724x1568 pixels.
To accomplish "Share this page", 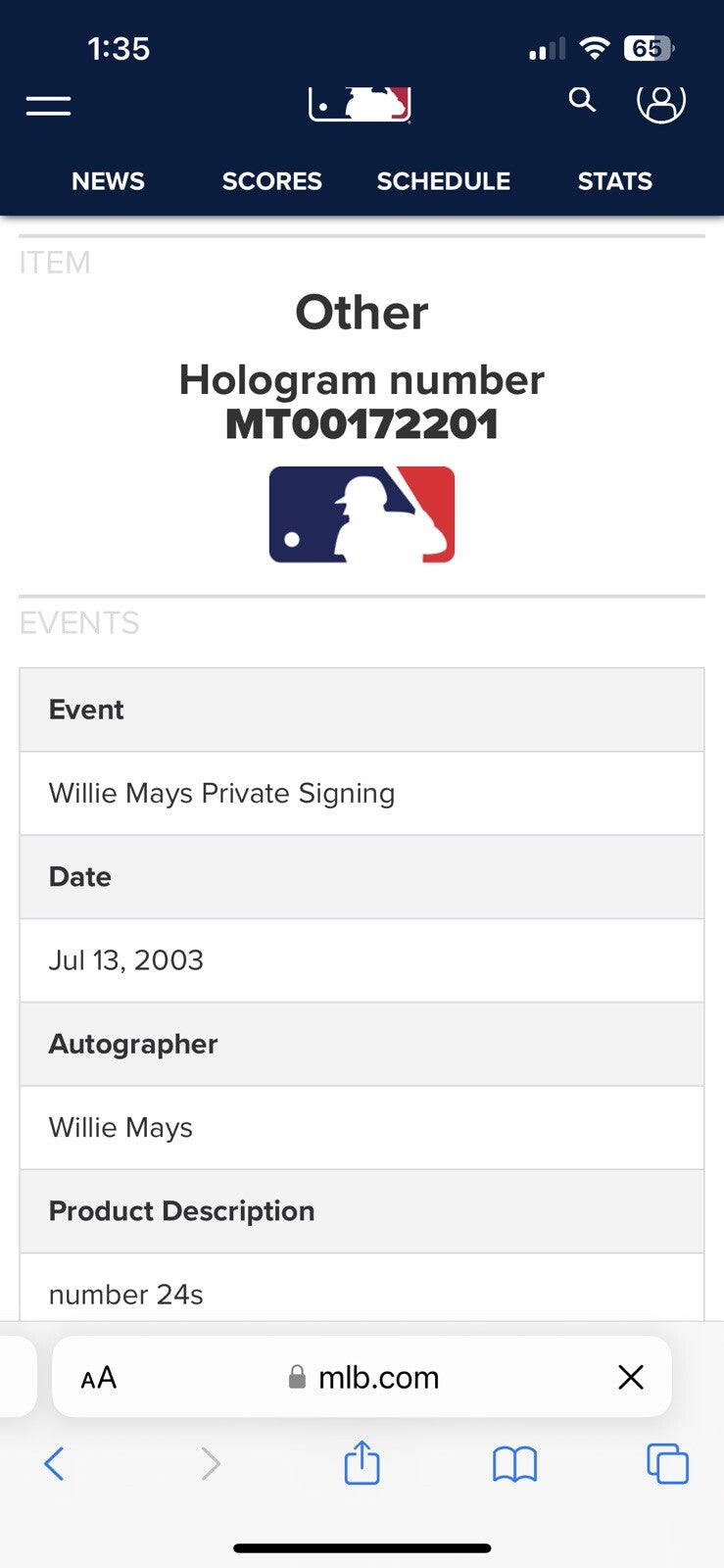I will [x=362, y=1463].
